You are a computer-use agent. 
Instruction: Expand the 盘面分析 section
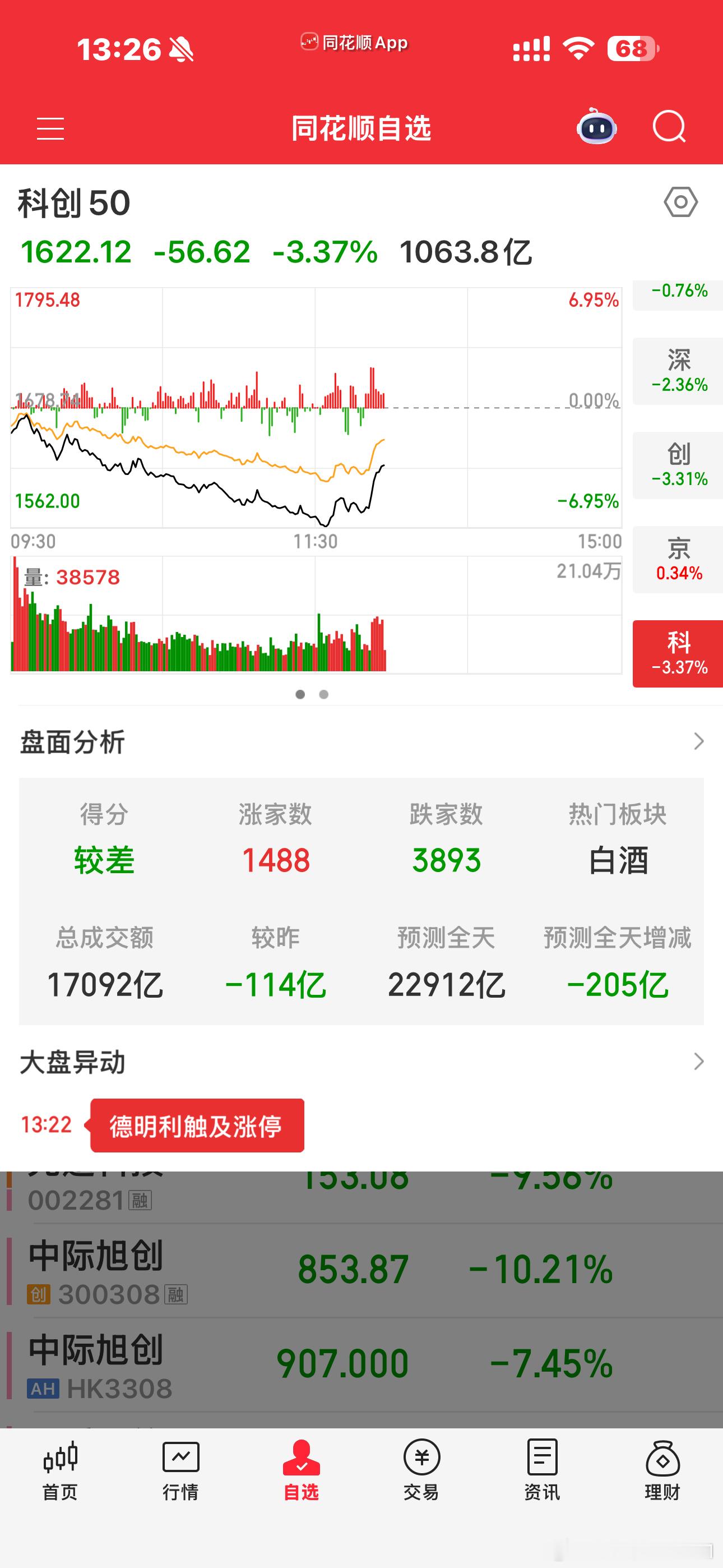tap(361, 741)
